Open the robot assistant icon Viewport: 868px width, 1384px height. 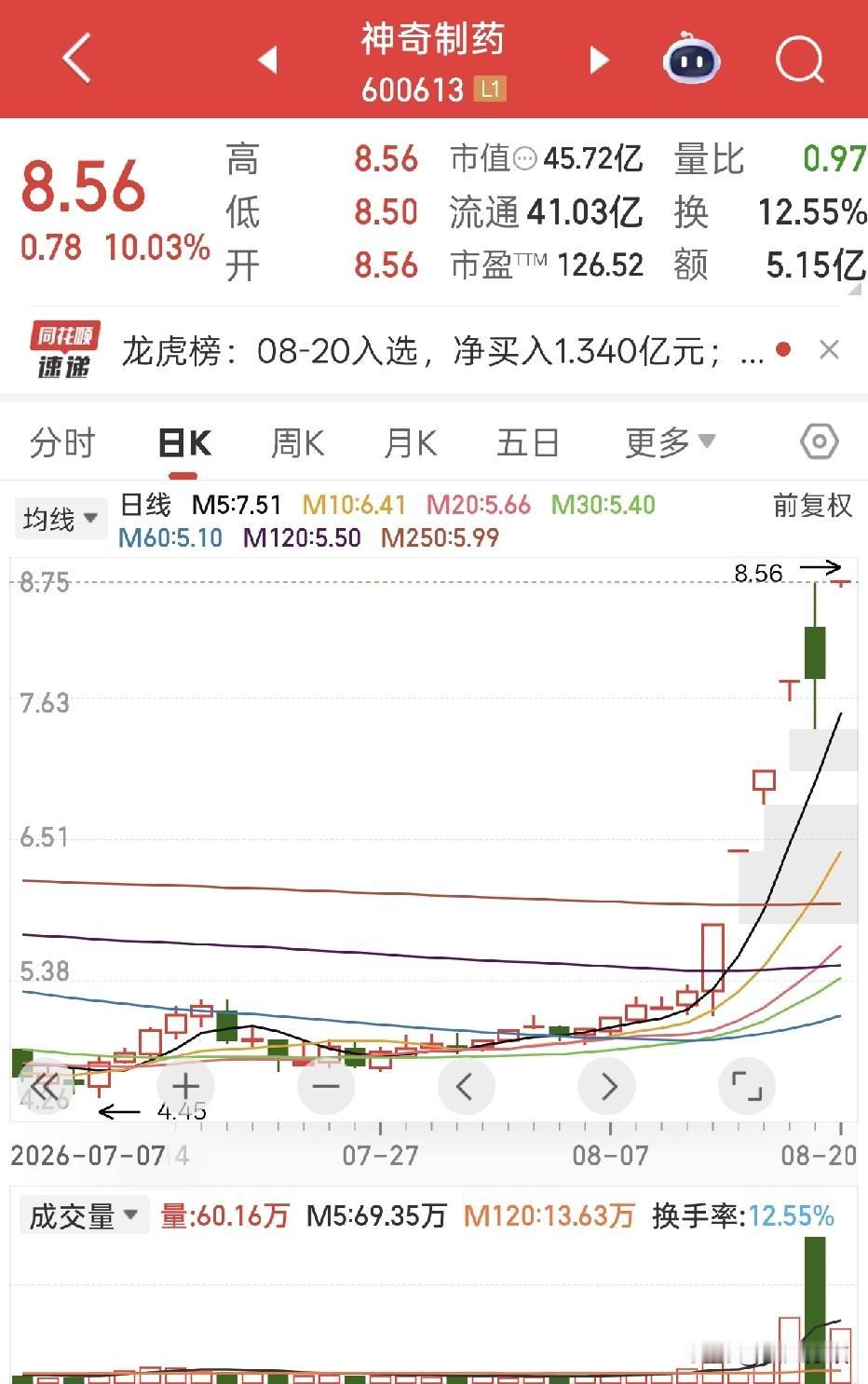tap(691, 60)
